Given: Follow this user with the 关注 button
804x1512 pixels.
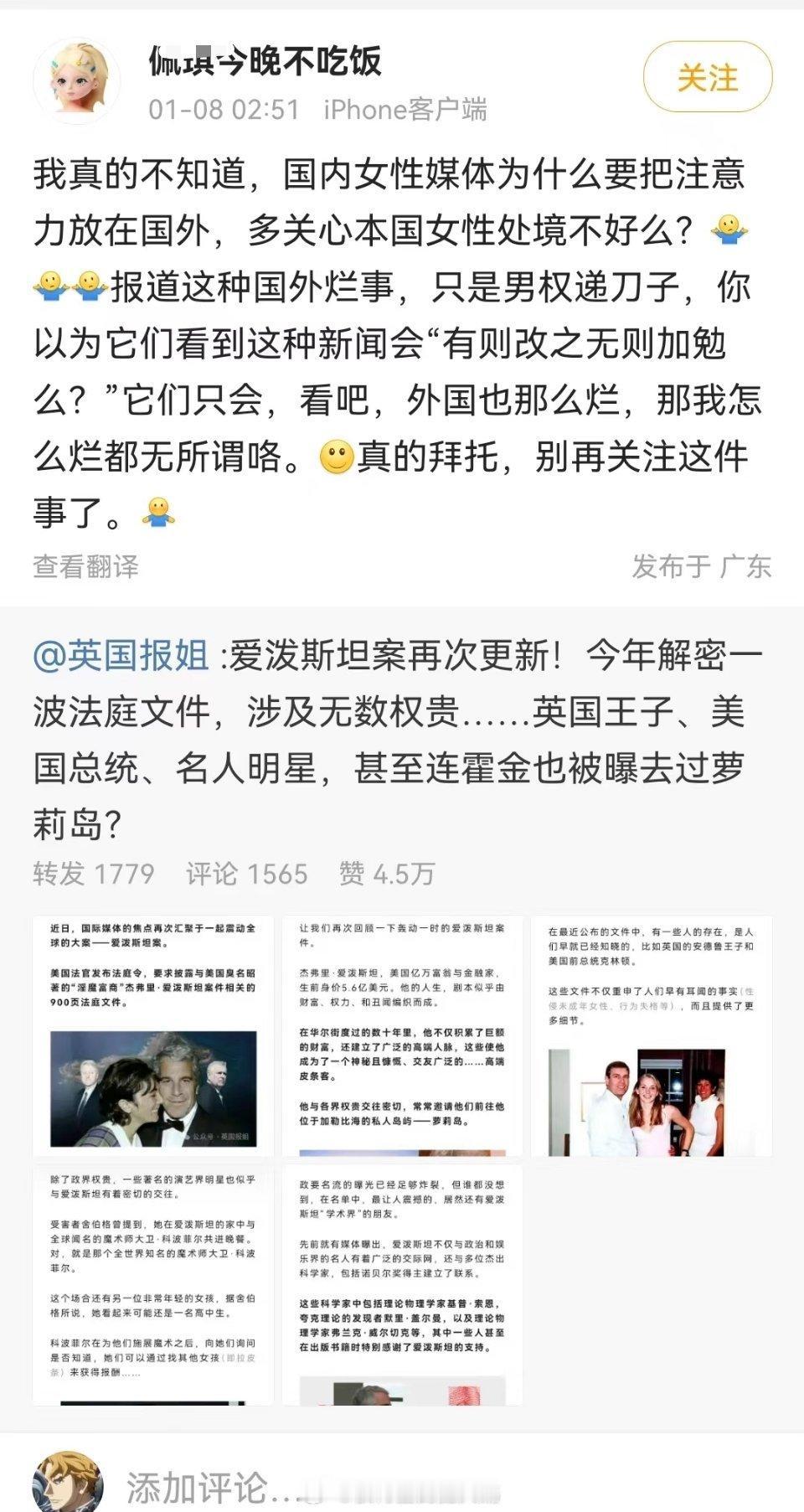Looking at the screenshot, I should pos(707,78).
